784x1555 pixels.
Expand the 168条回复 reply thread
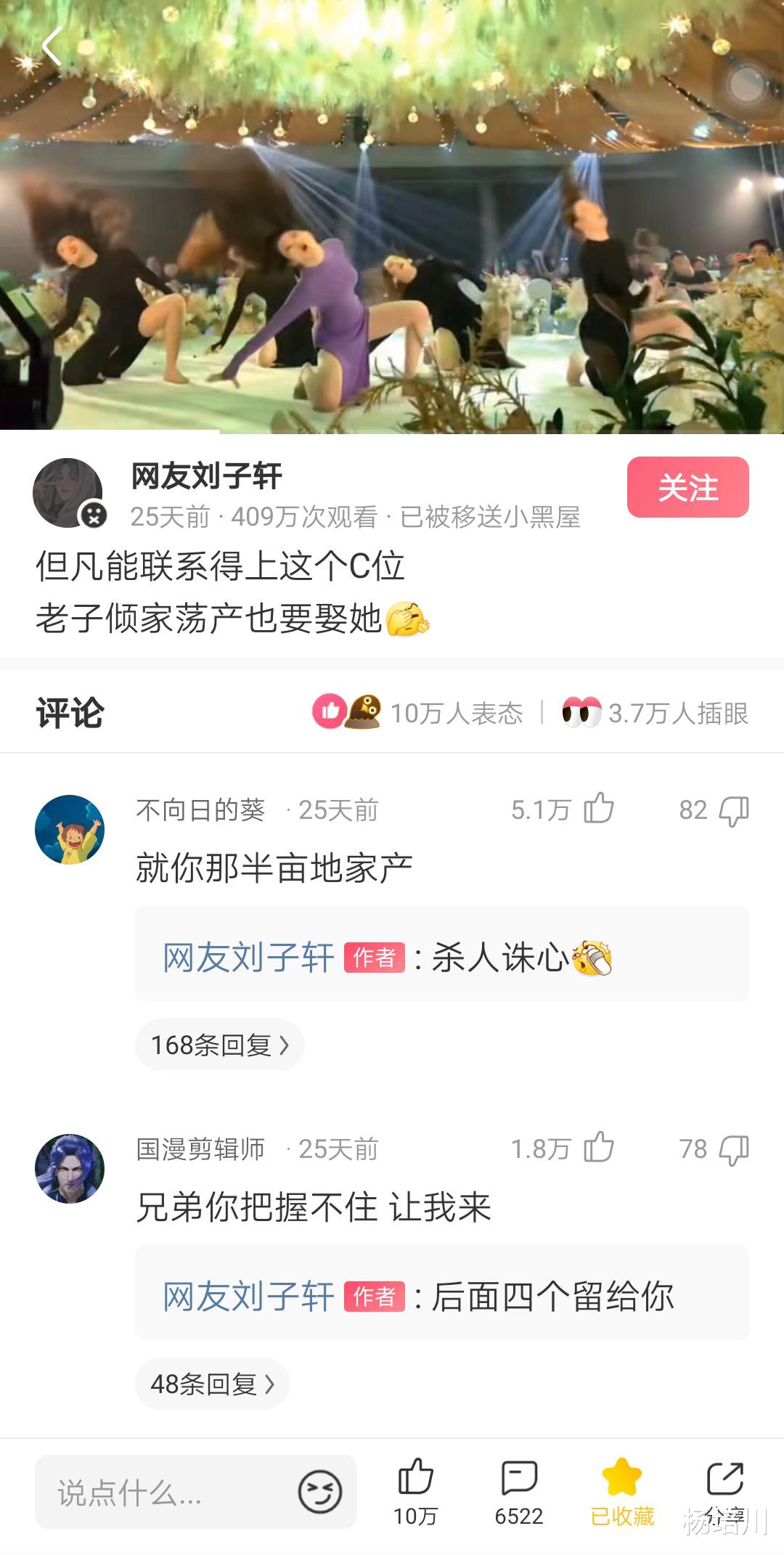[220, 1045]
